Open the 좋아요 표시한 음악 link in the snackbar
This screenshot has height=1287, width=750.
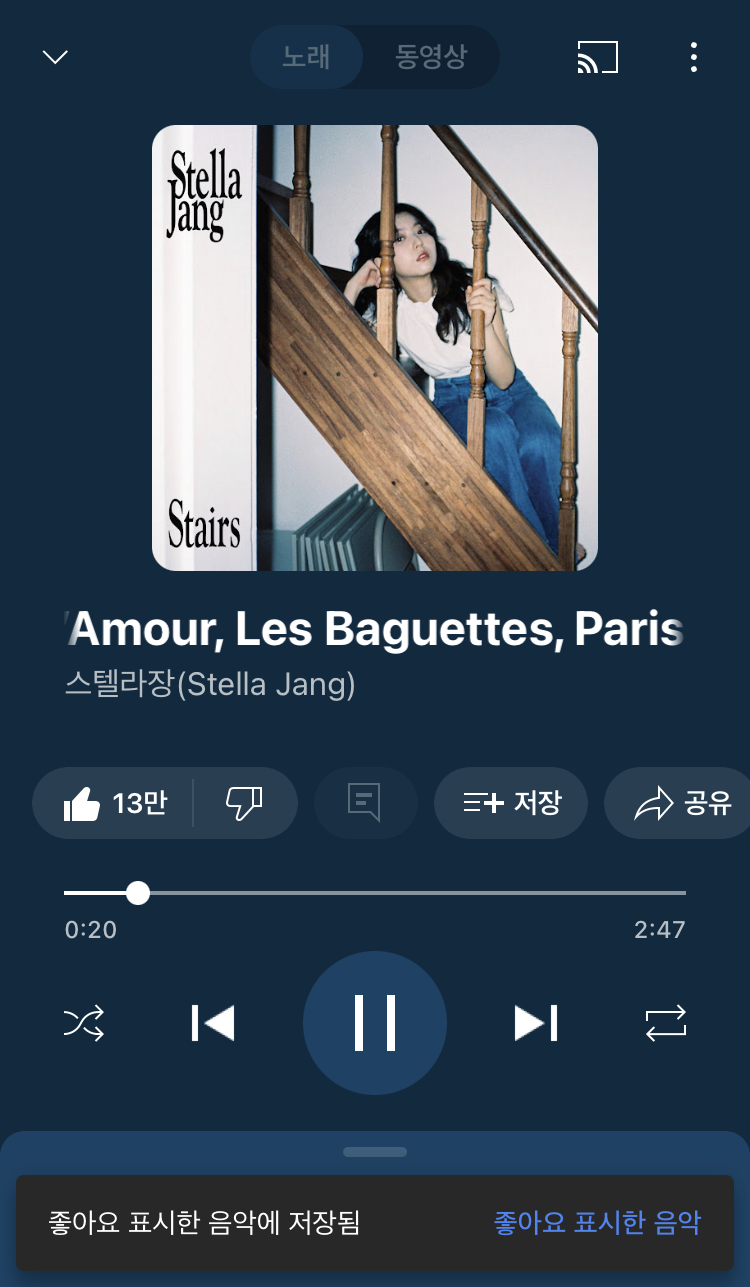598,1222
